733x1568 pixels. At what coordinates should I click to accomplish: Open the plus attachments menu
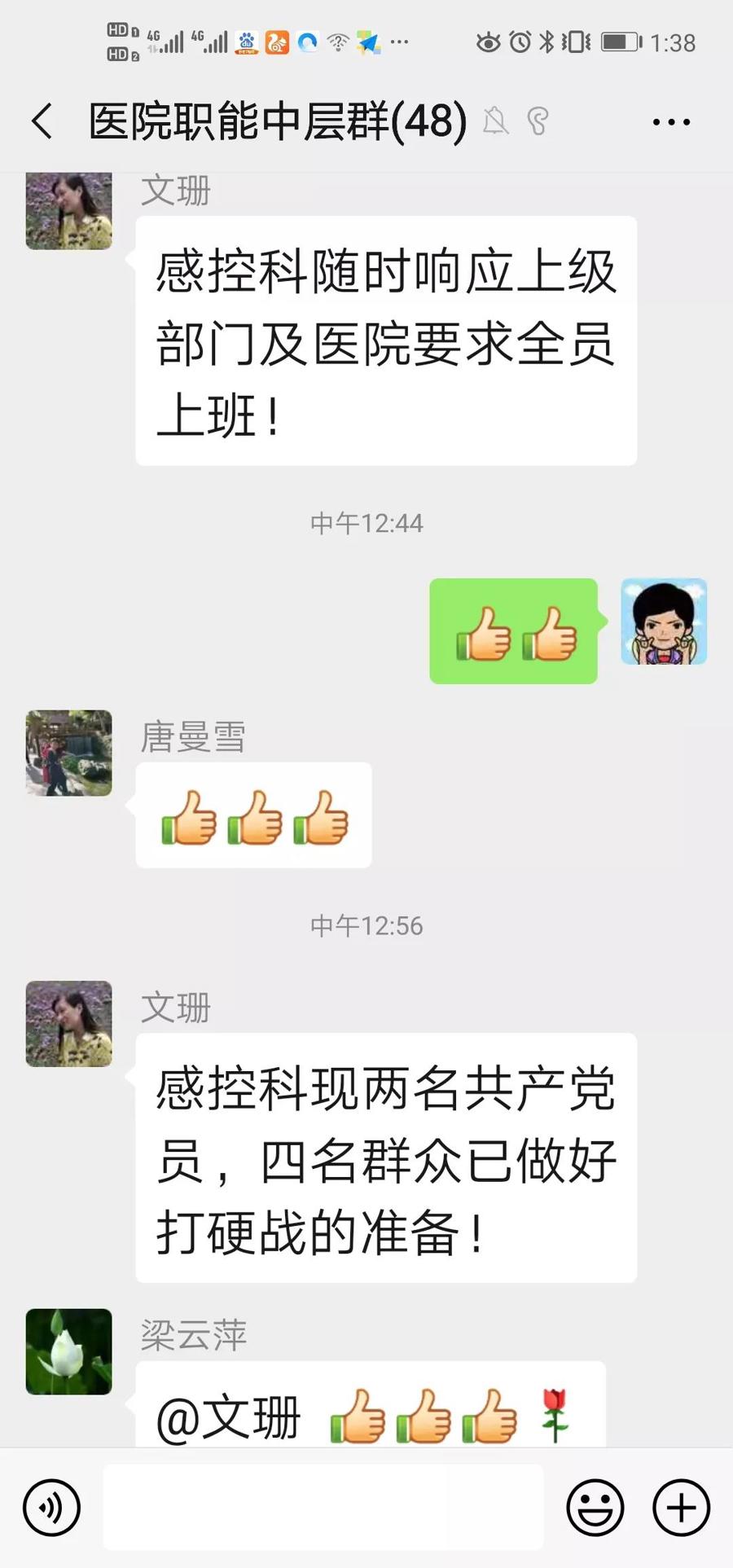[681, 1508]
